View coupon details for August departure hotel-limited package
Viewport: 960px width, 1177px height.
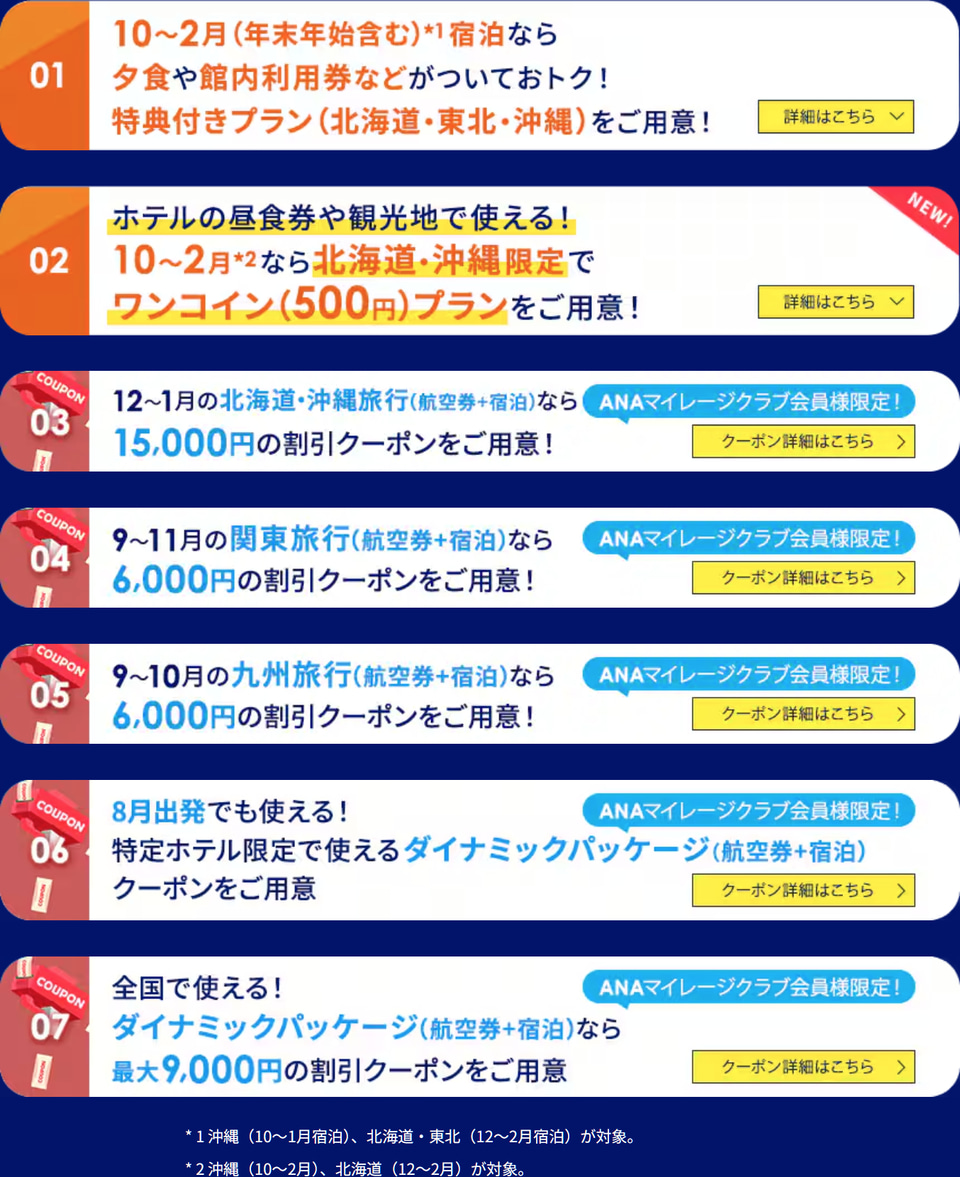(803, 890)
